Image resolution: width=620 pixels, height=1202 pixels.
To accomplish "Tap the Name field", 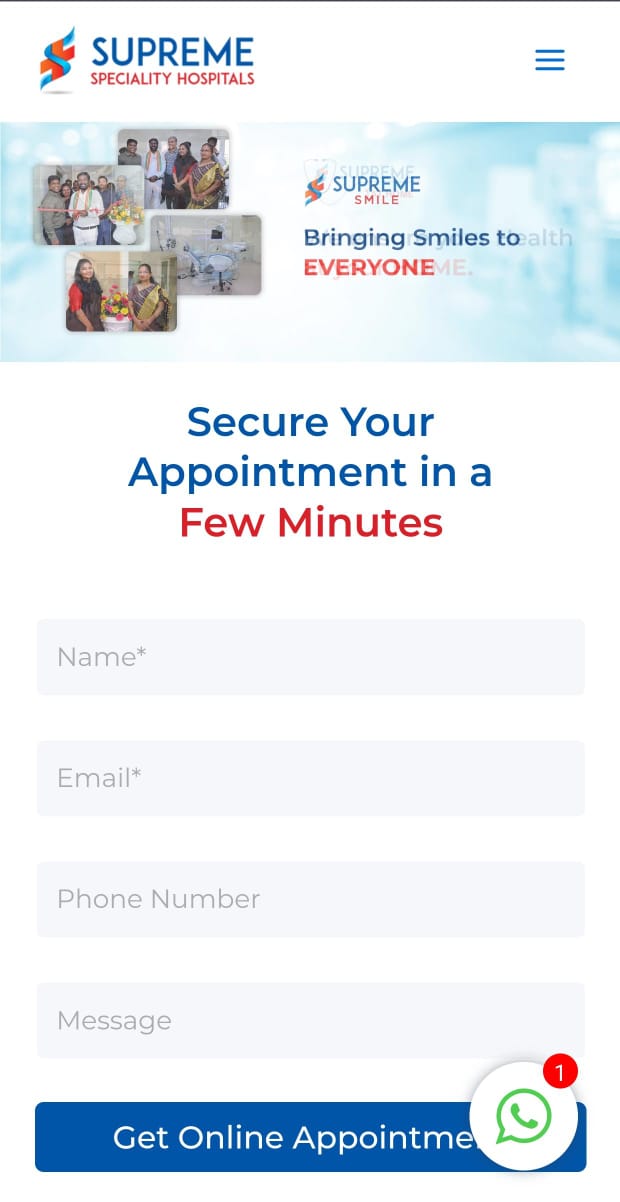I will click(x=310, y=657).
